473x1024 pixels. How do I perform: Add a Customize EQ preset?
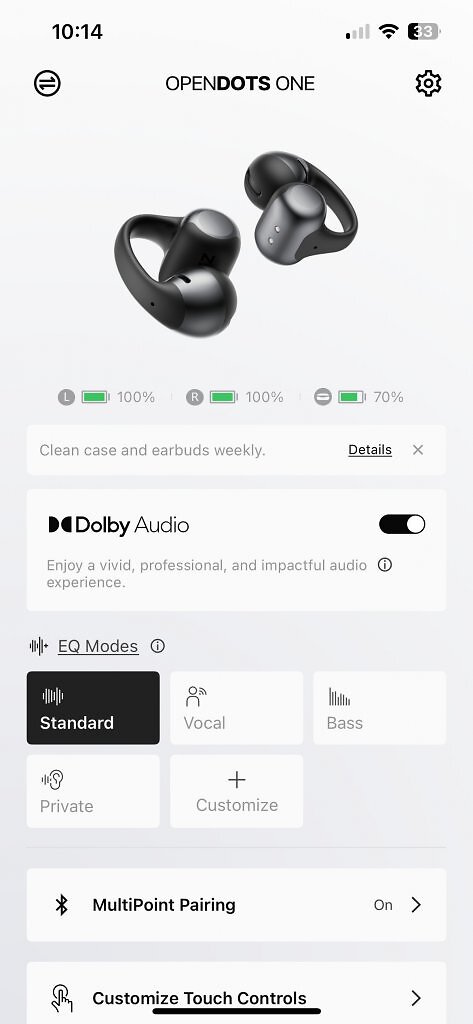236,792
